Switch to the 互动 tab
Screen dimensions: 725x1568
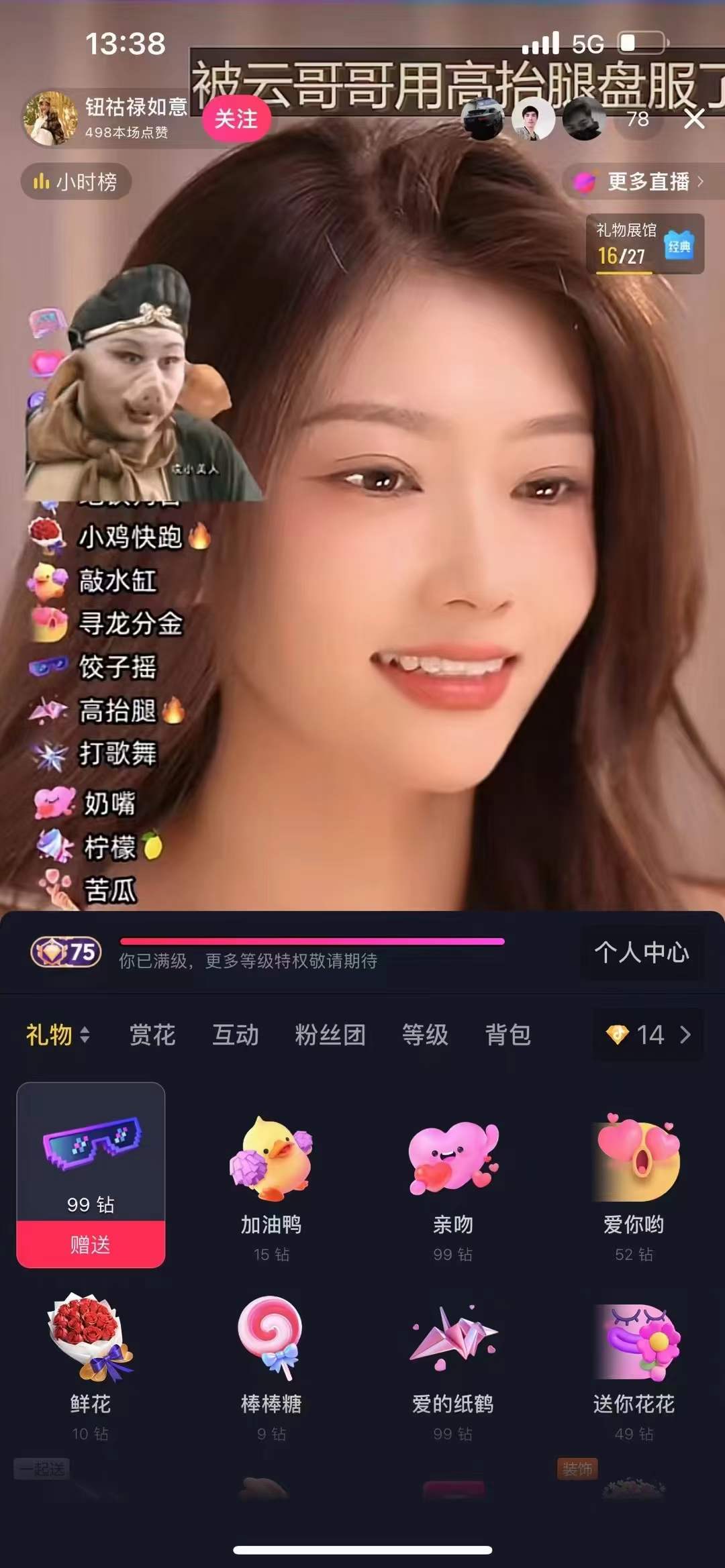tap(236, 1035)
